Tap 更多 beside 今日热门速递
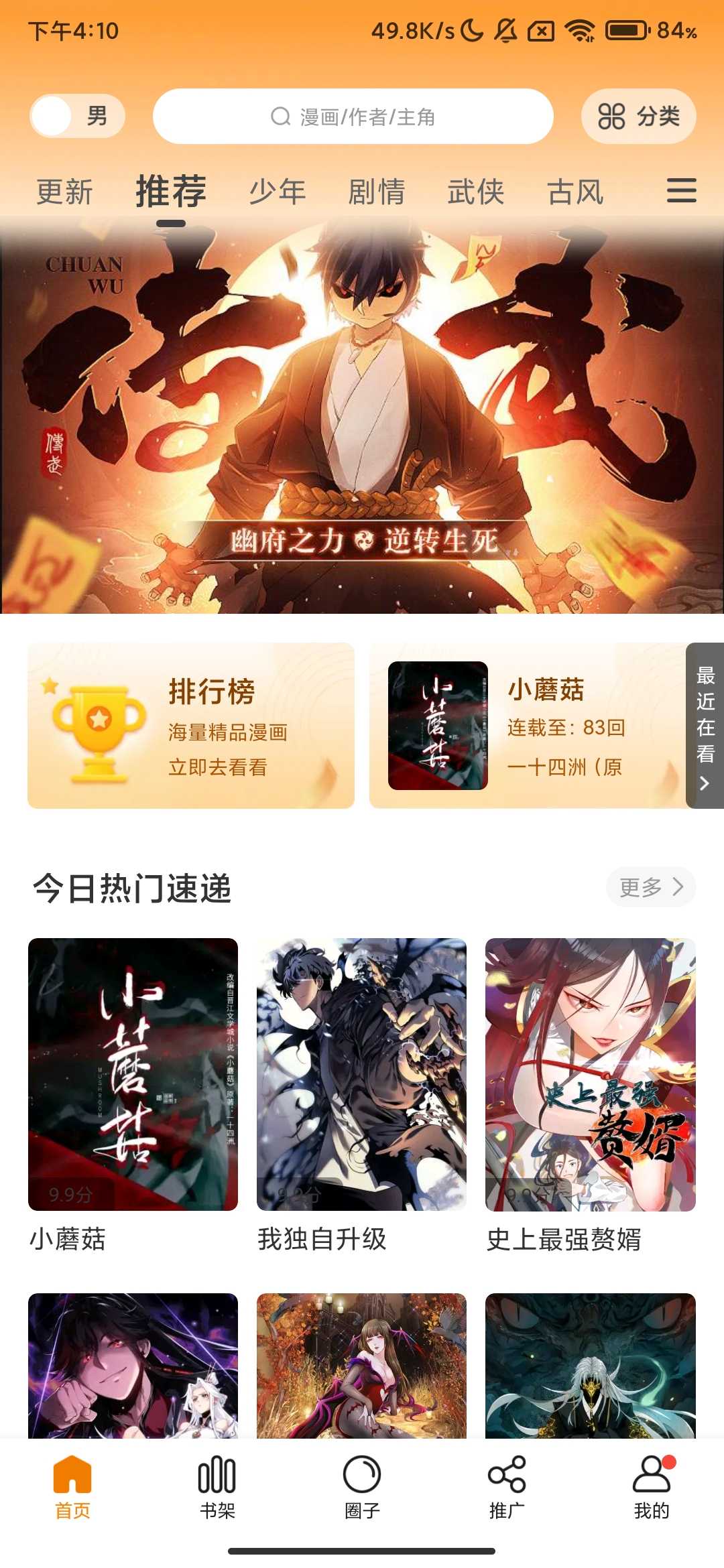 click(x=650, y=887)
